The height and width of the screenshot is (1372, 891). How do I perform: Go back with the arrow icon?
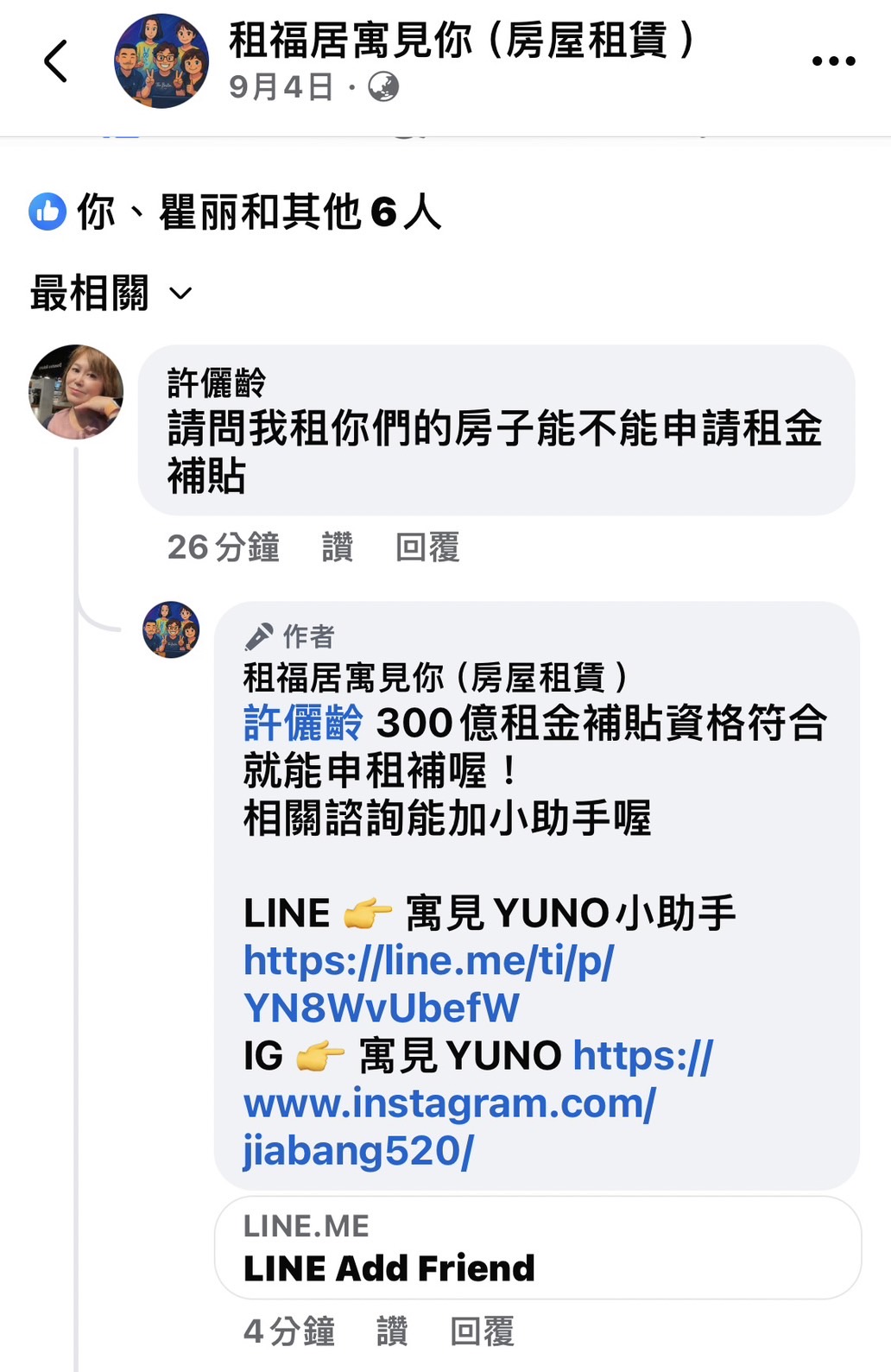[56, 62]
